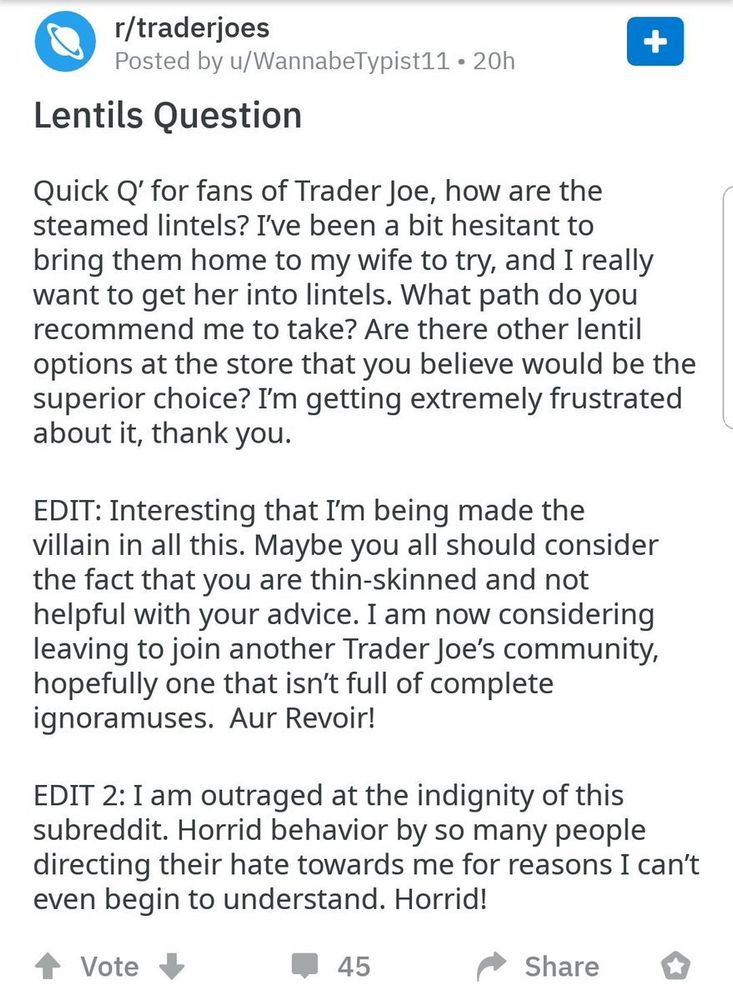
Task: Join r/traderjoes with the plus button
Action: [655, 42]
